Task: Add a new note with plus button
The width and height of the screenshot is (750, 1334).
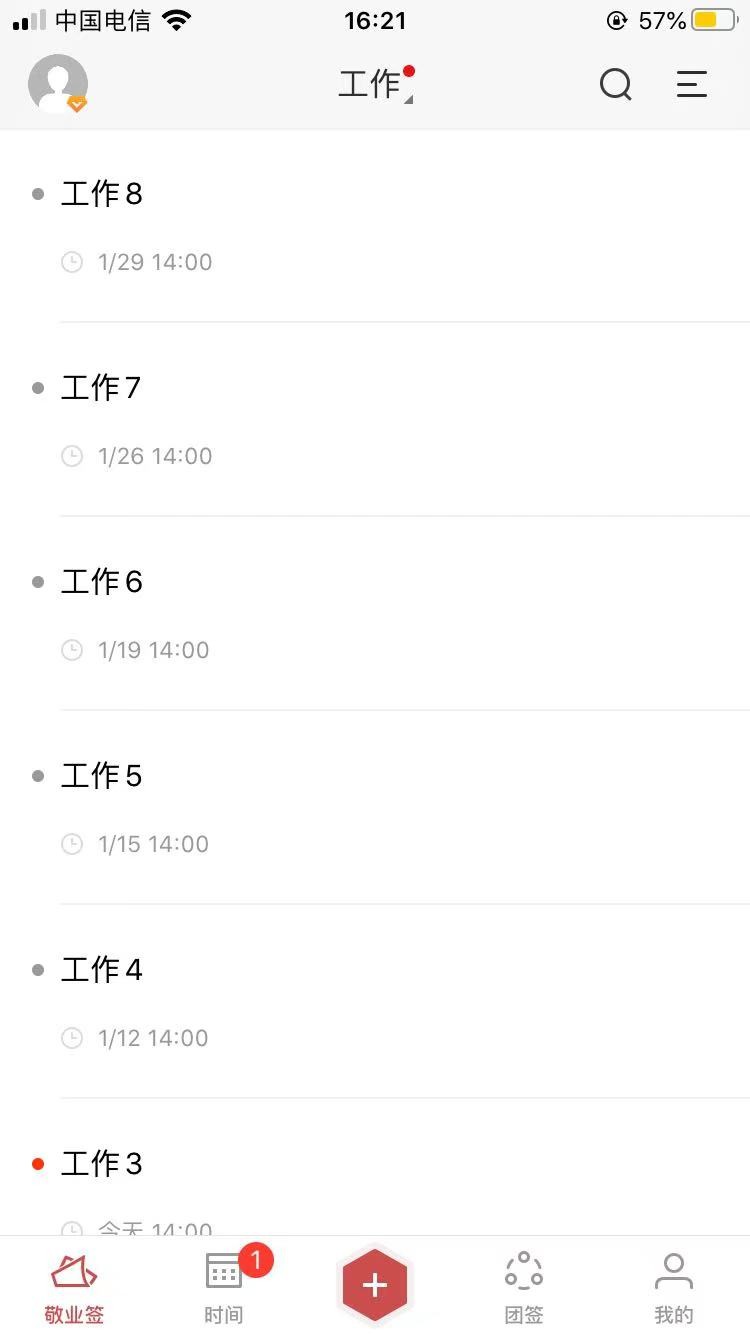Action: pos(375,1285)
